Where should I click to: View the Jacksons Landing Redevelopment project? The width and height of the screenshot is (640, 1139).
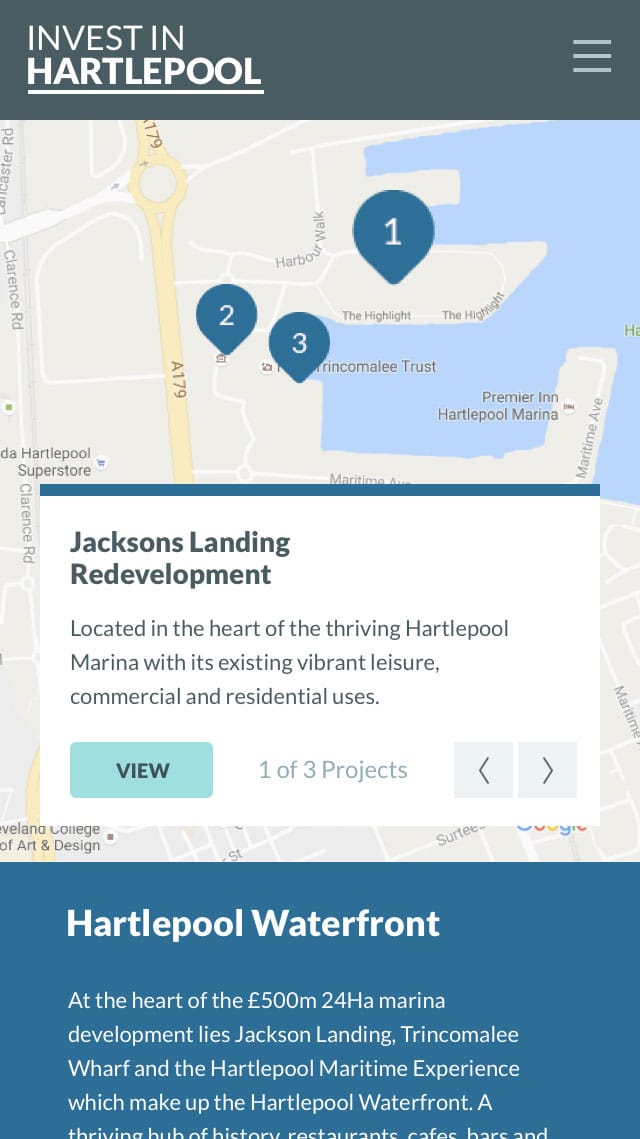pyautogui.click(x=142, y=770)
